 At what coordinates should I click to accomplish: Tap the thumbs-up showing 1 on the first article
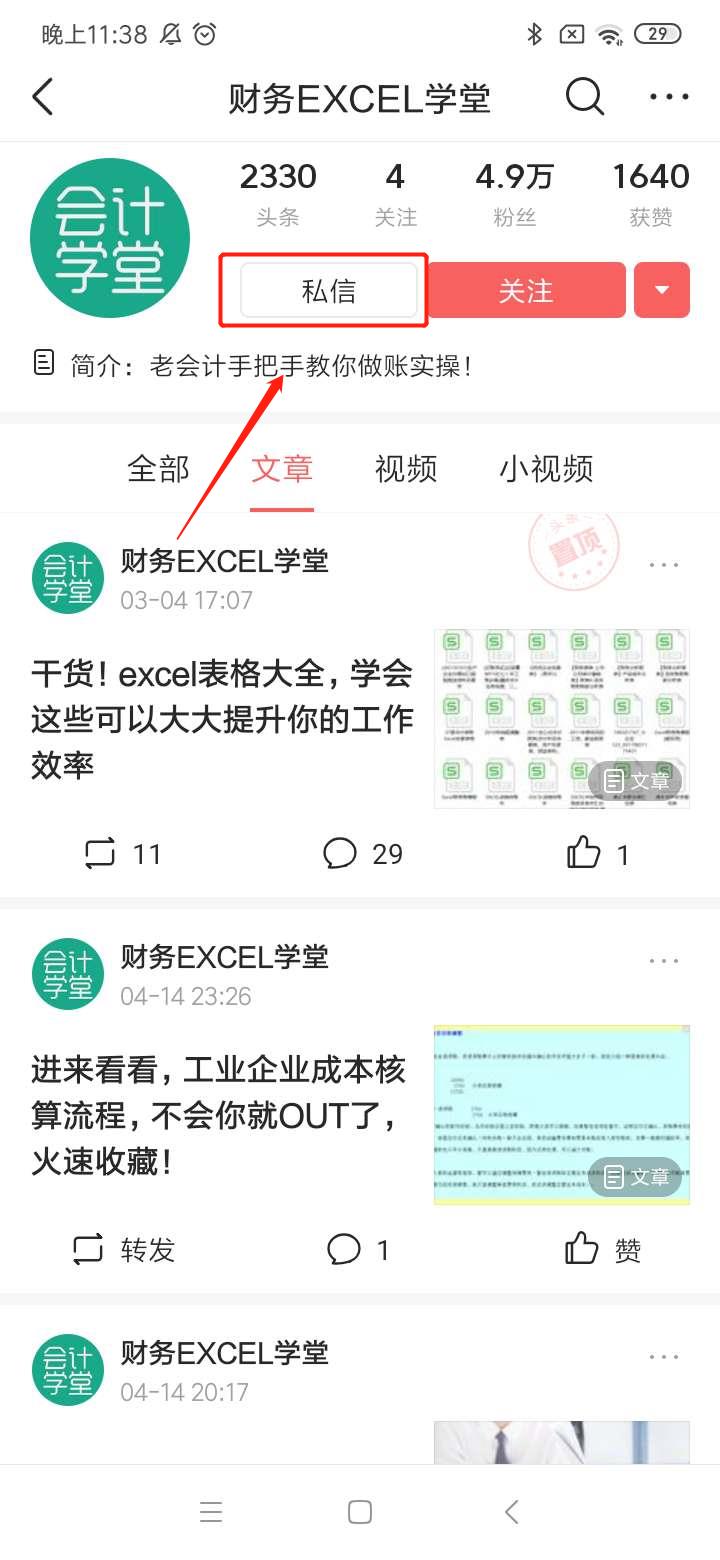[x=586, y=853]
